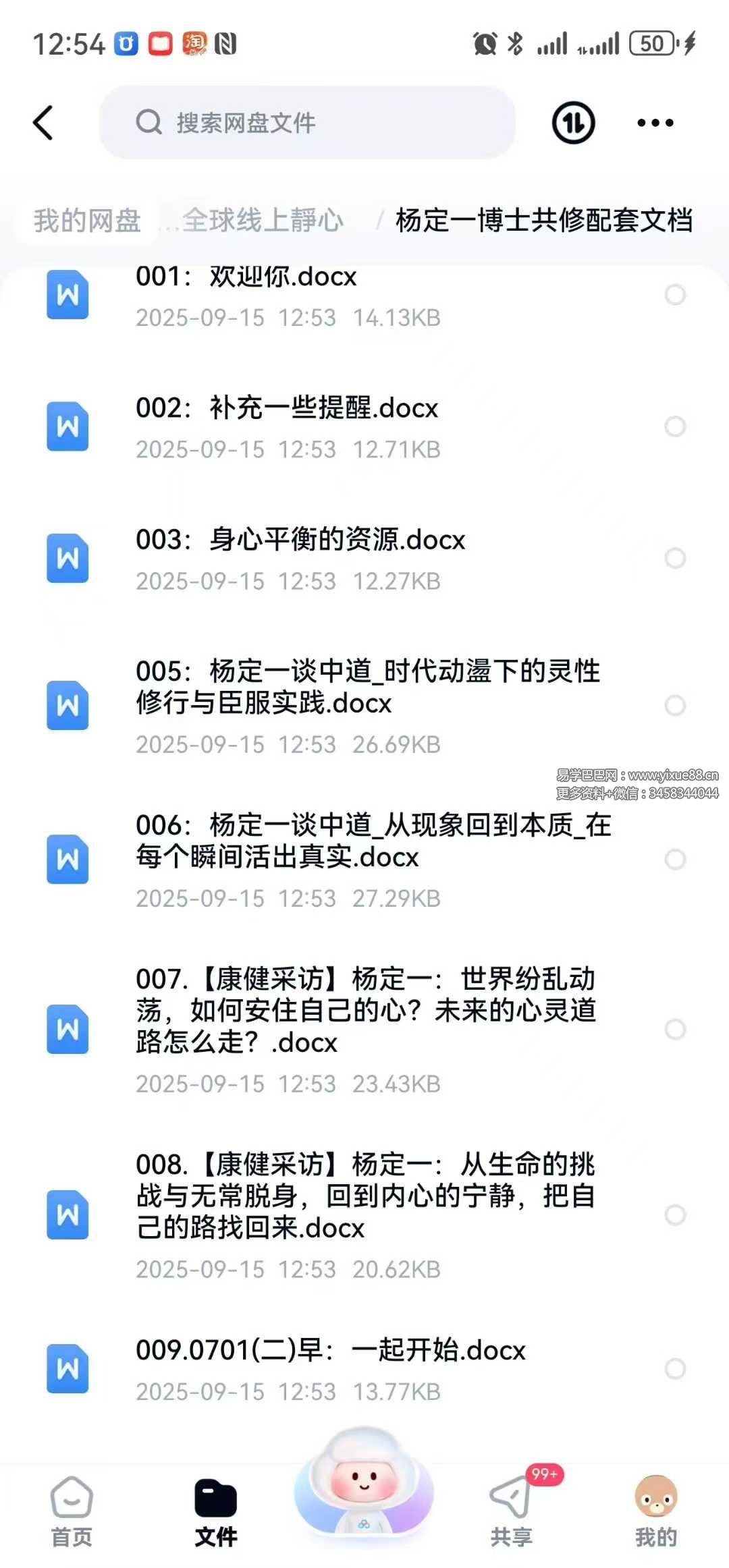This screenshot has width=729, height=1568.
Task: Switch to the 首页 tab
Action: coord(72,1510)
